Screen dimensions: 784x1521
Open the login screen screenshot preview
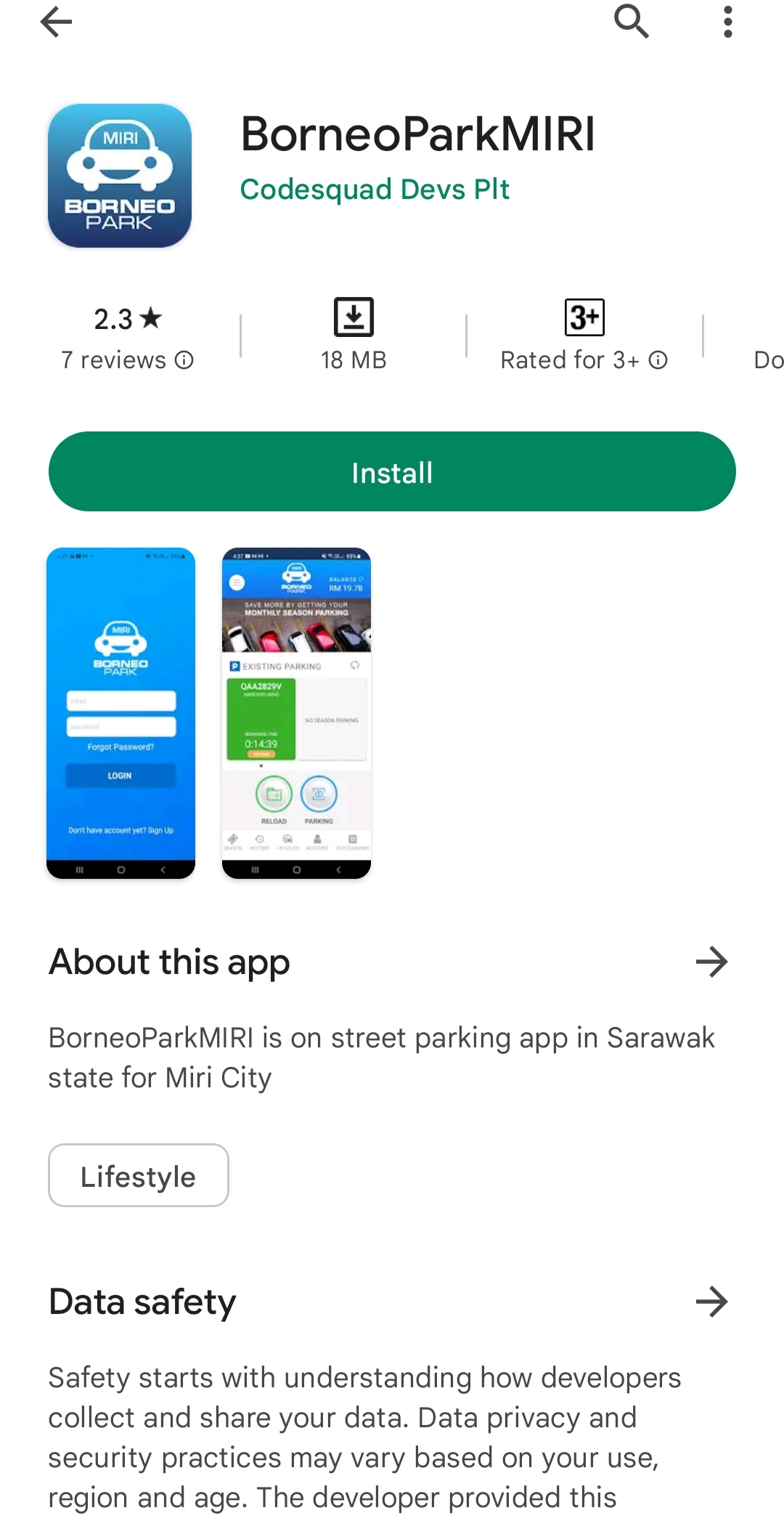[121, 713]
